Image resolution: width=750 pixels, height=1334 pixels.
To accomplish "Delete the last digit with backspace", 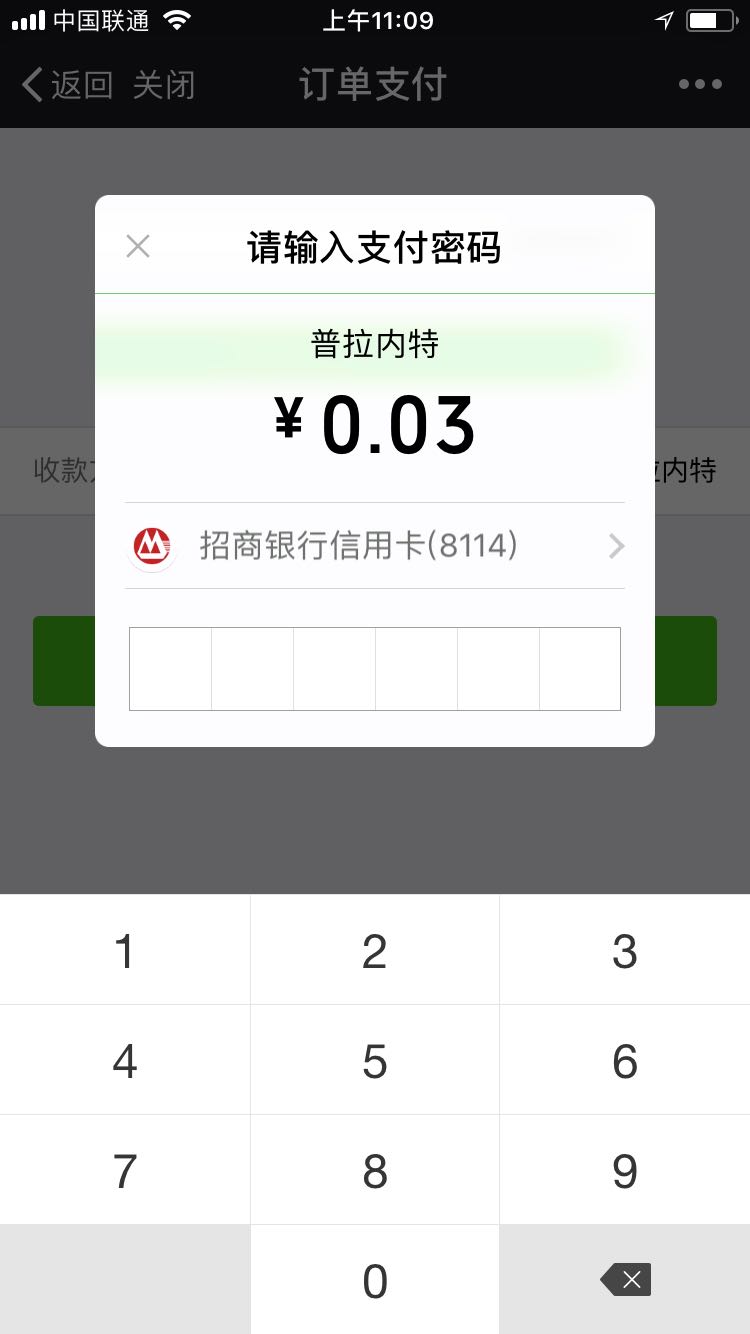I will pyautogui.click(x=625, y=1280).
